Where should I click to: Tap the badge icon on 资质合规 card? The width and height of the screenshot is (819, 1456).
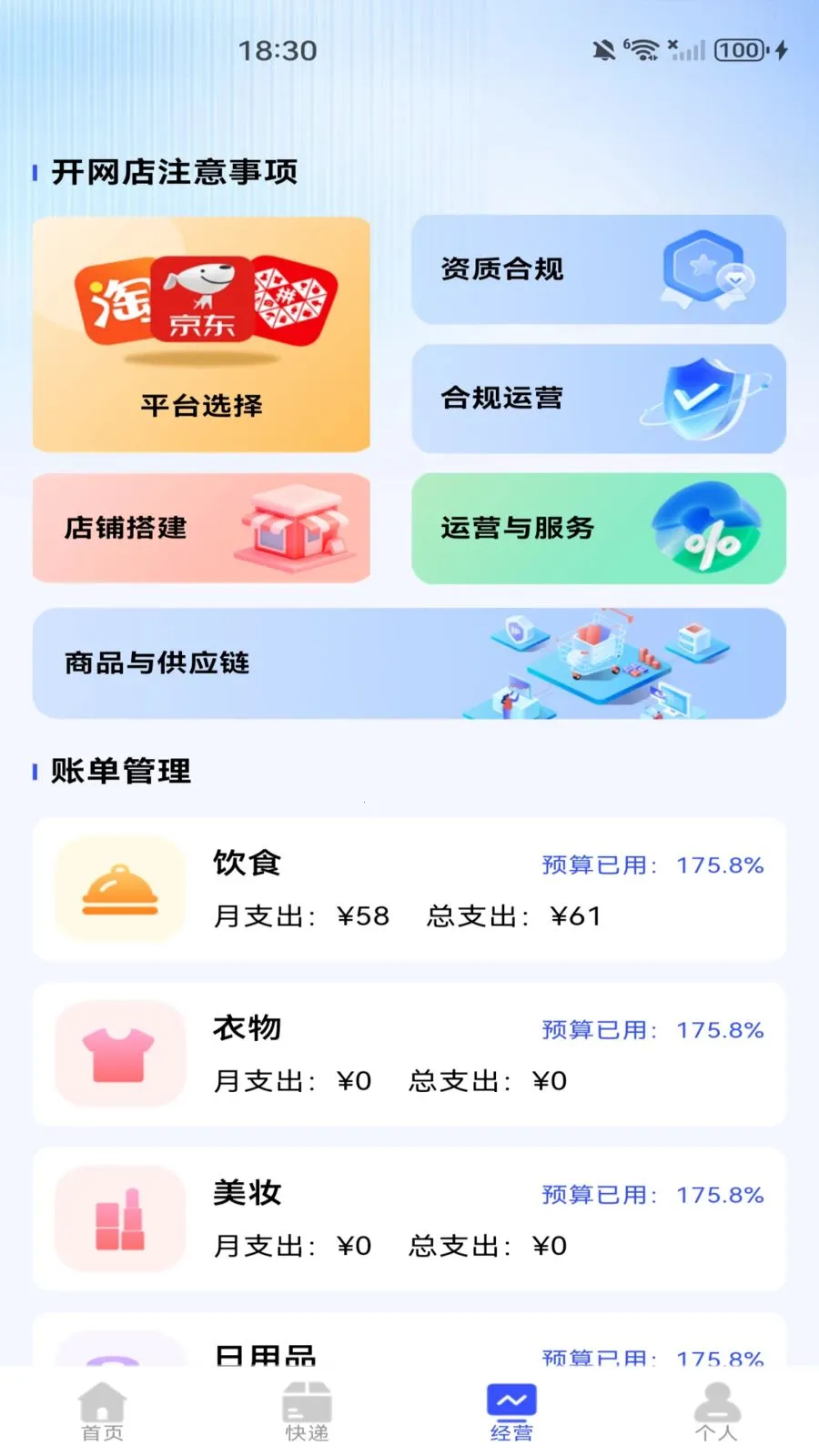(701, 268)
